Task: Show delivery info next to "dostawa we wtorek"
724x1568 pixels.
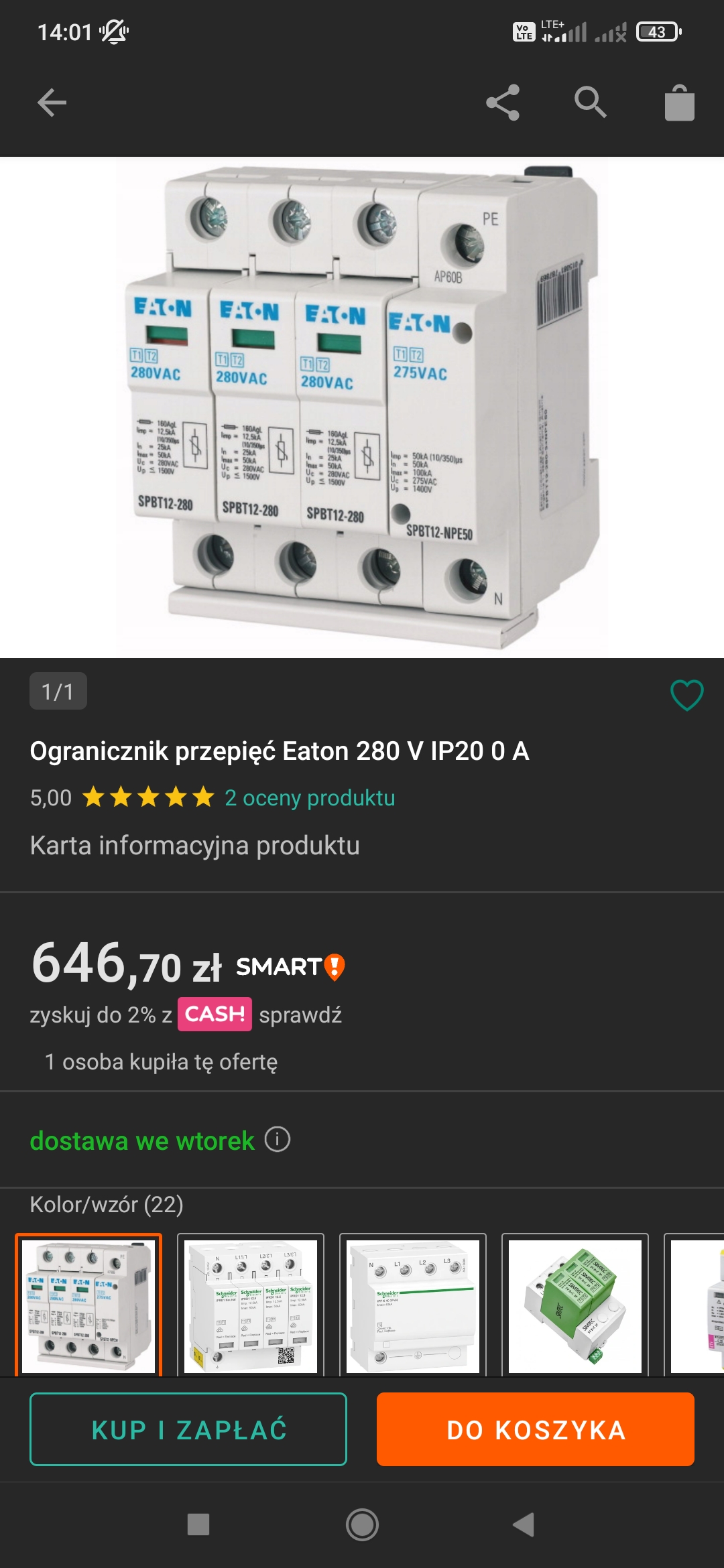Action: 278,1139
